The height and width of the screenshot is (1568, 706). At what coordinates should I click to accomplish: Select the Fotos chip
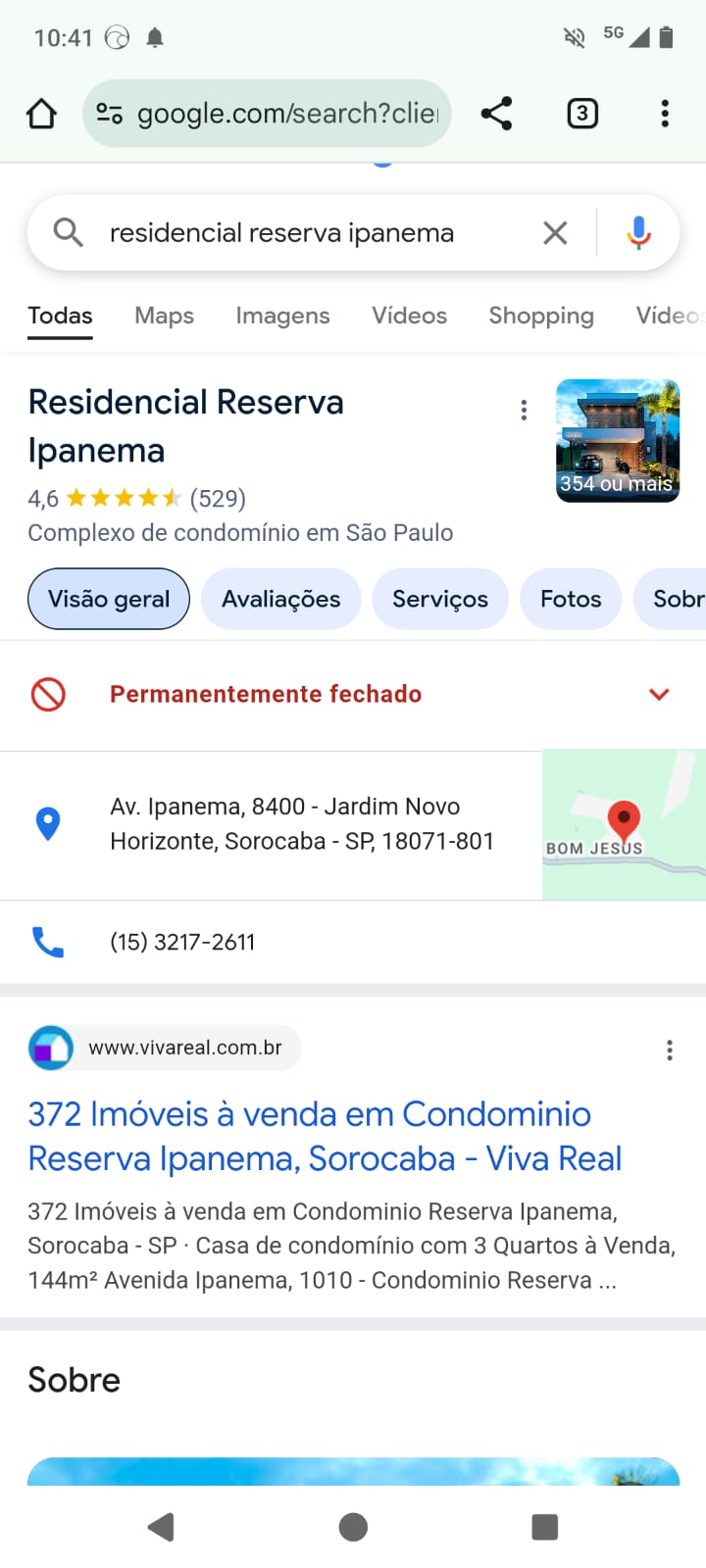click(x=571, y=599)
